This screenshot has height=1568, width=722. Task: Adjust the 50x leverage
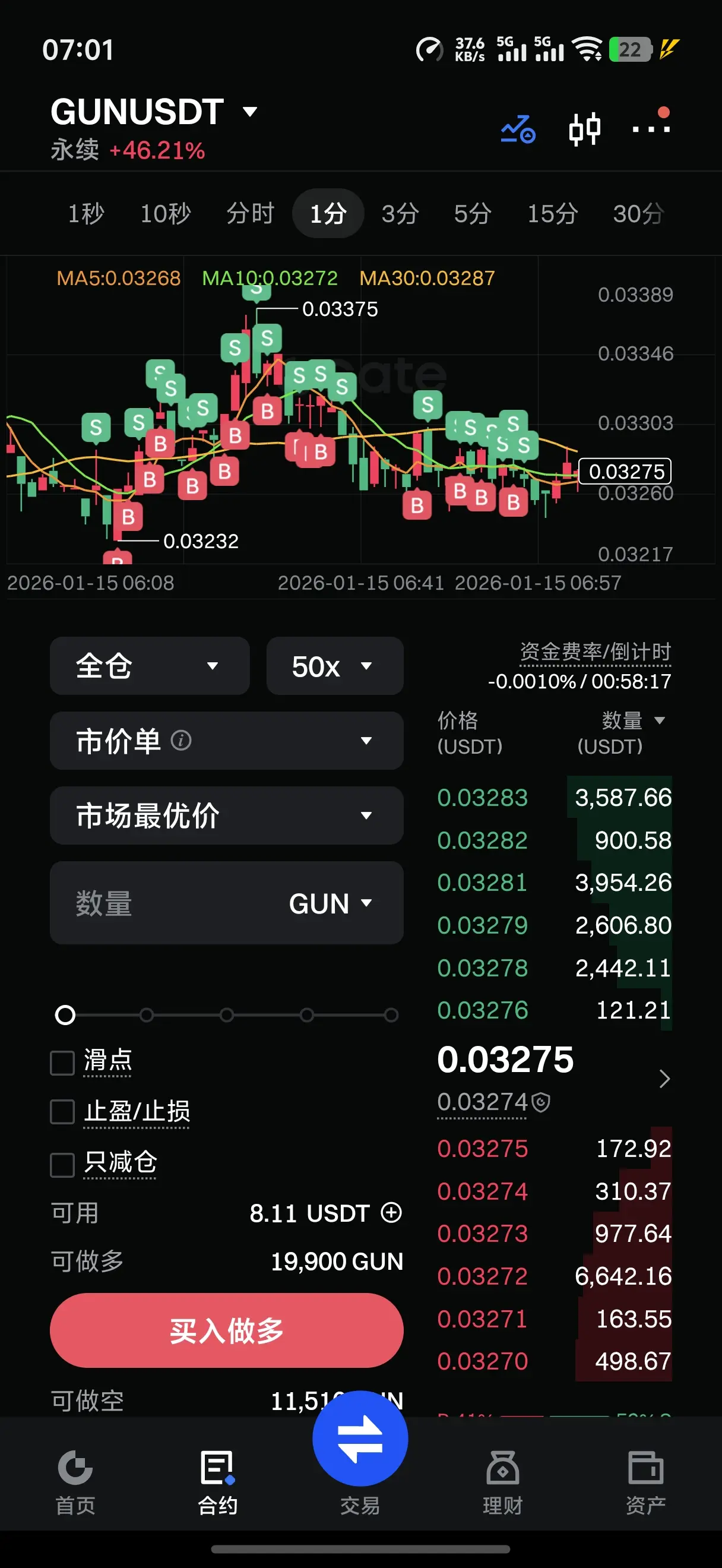pos(334,666)
